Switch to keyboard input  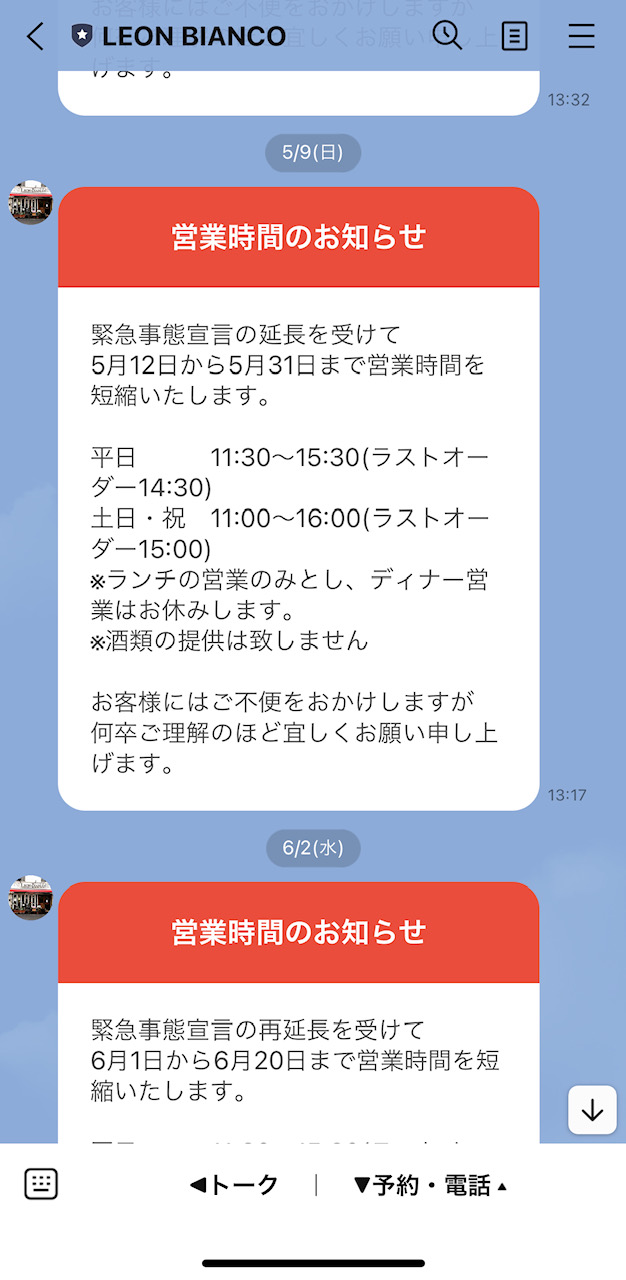tap(41, 1184)
